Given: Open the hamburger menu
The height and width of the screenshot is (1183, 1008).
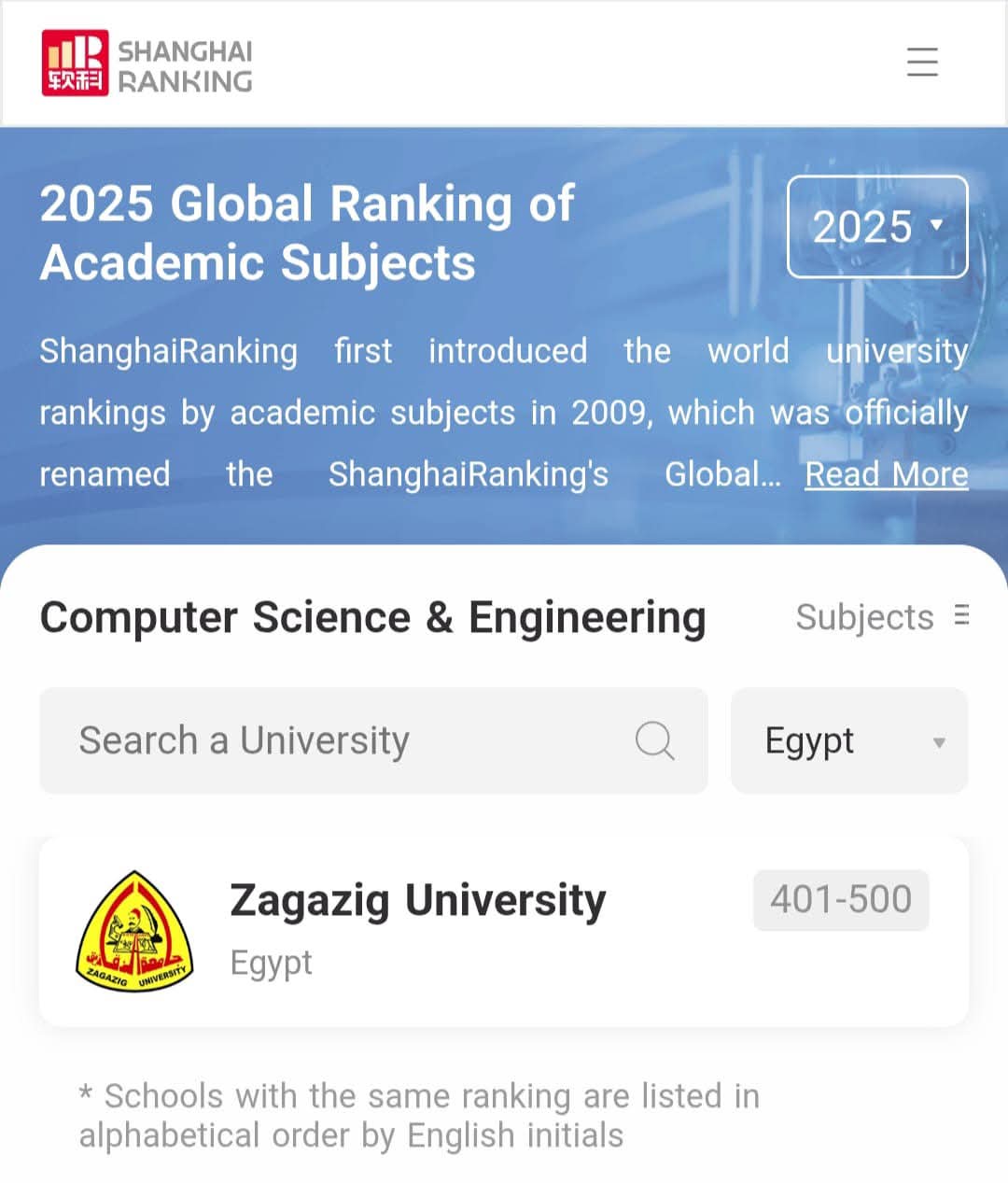Looking at the screenshot, I should [921, 62].
